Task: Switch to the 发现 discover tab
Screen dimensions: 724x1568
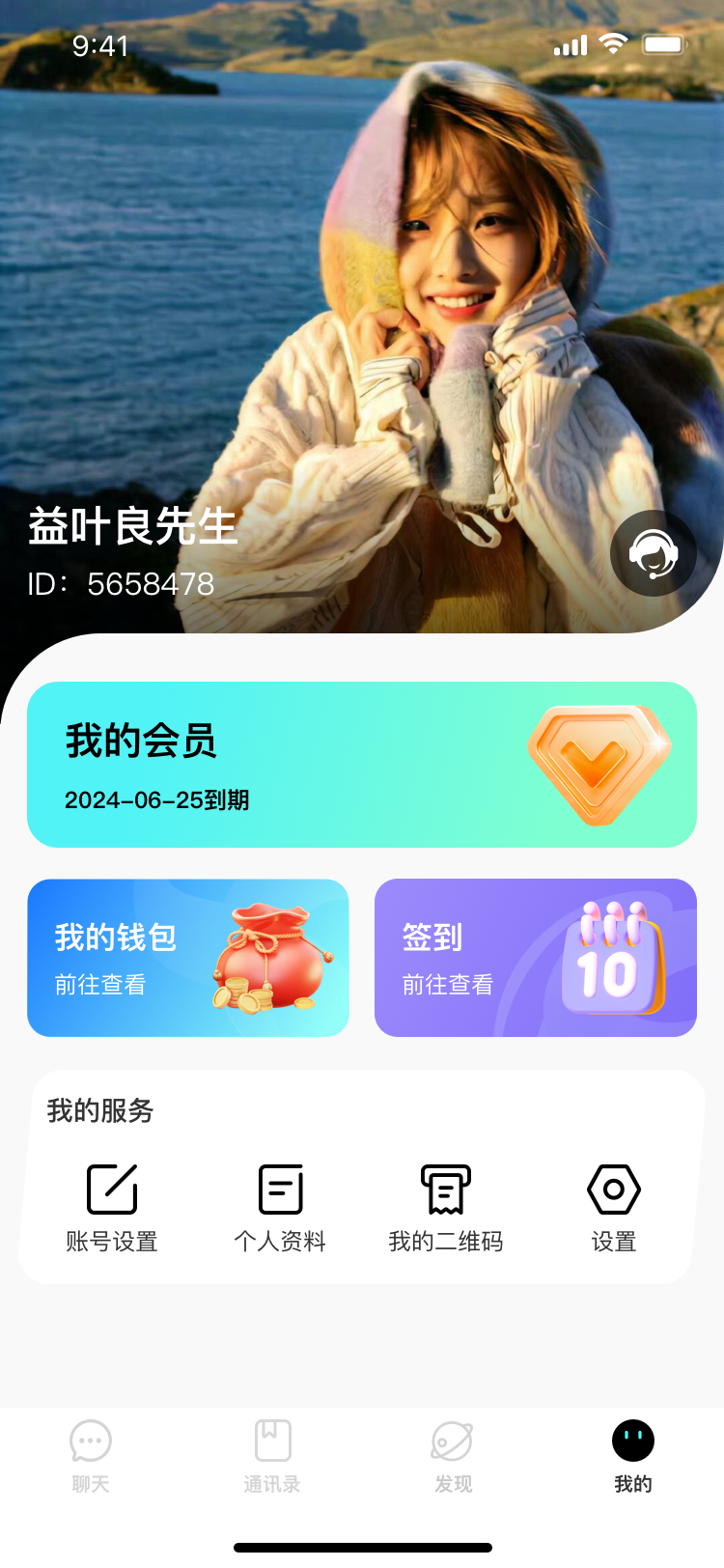Action: pyautogui.click(x=453, y=1456)
